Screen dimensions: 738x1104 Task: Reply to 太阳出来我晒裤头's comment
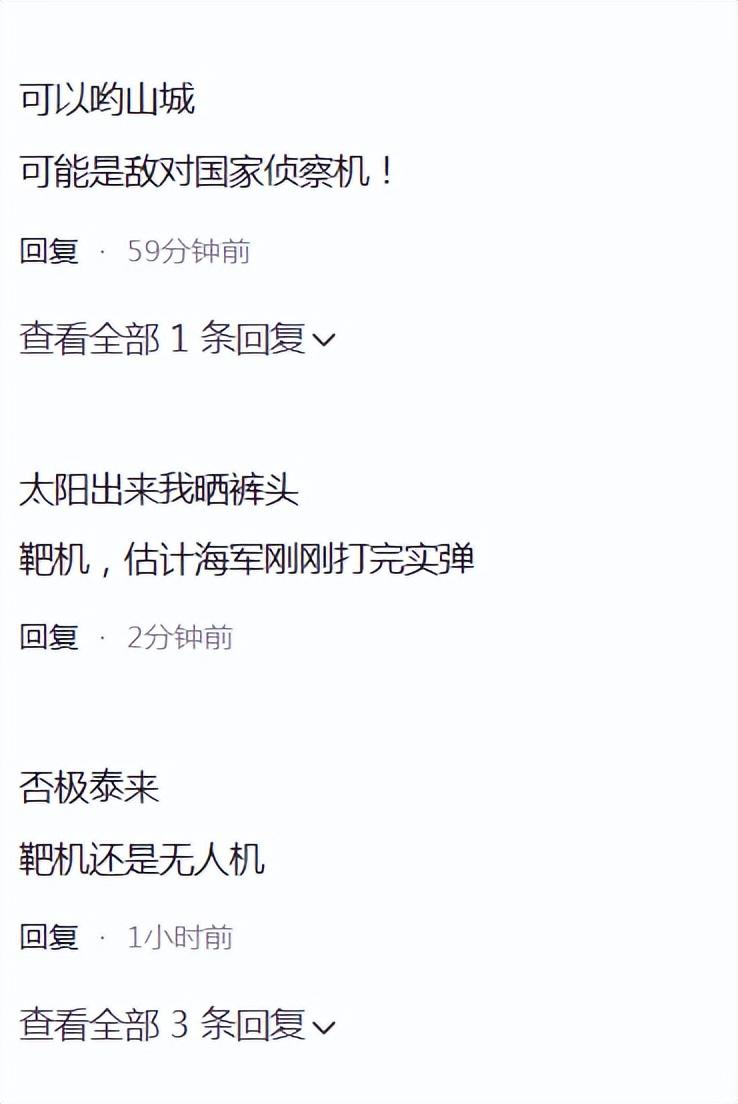pyautogui.click(x=49, y=637)
